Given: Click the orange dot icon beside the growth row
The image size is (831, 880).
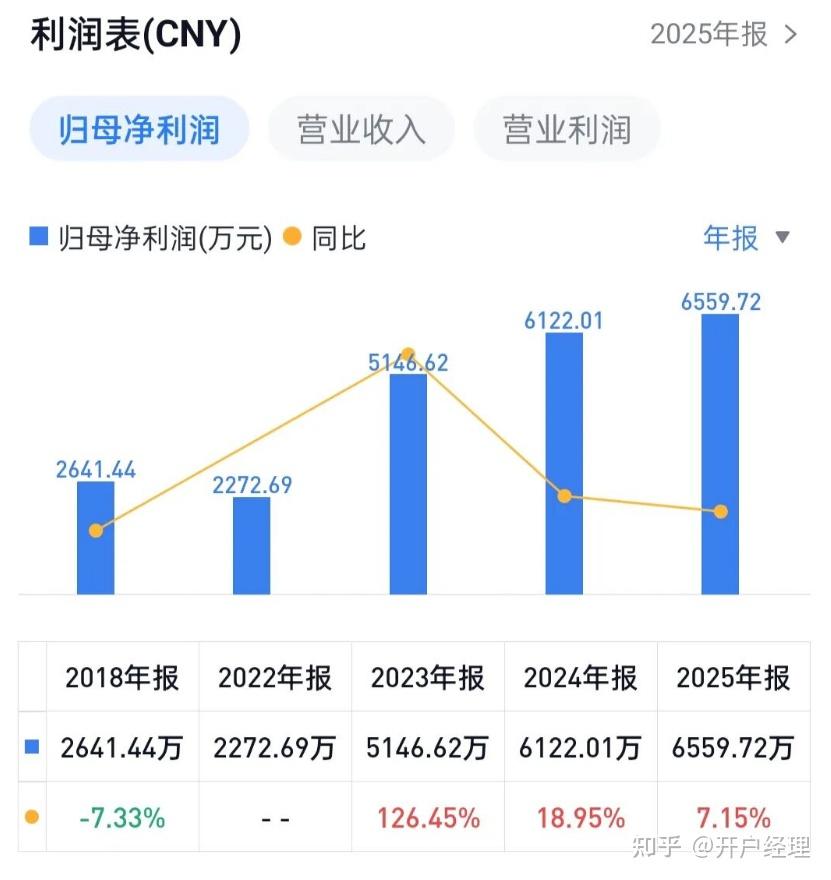Looking at the screenshot, I should coord(31,816).
